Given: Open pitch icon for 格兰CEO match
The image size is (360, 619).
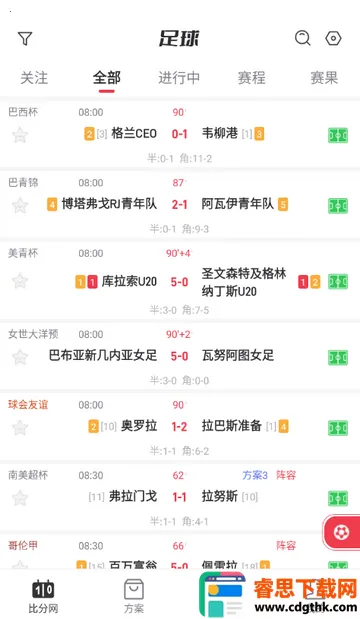Looking at the screenshot, I should [338, 135].
